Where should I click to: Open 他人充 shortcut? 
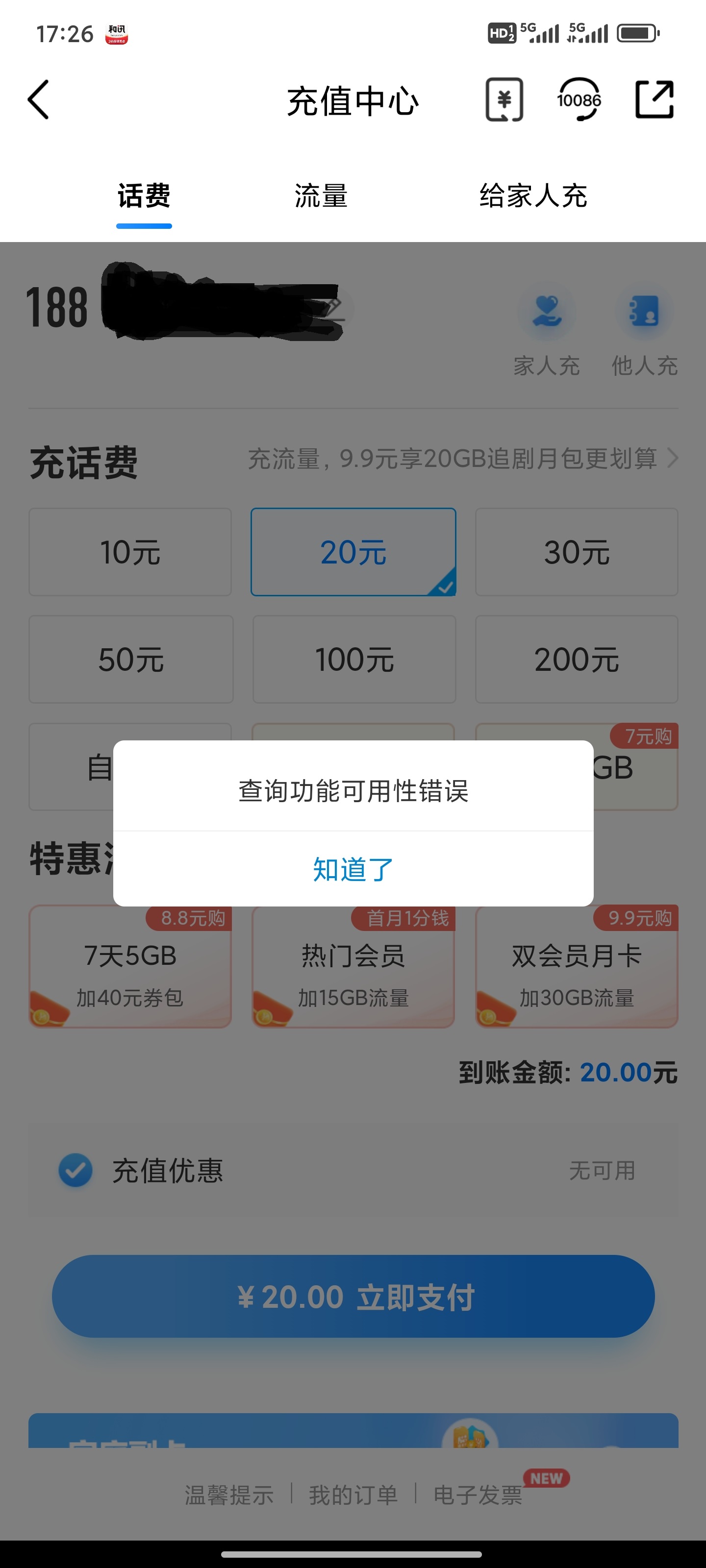[x=645, y=332]
